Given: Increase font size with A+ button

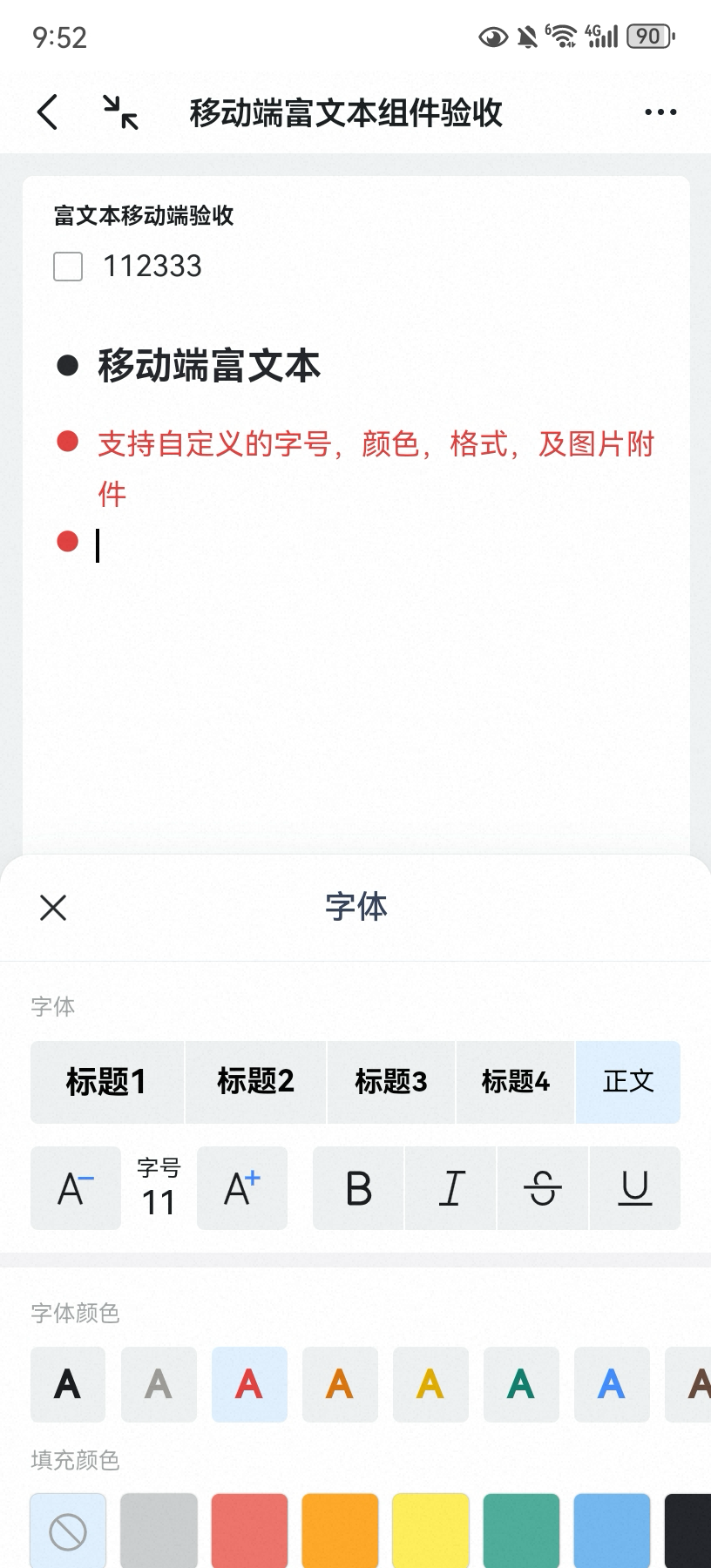Looking at the screenshot, I should (242, 1188).
